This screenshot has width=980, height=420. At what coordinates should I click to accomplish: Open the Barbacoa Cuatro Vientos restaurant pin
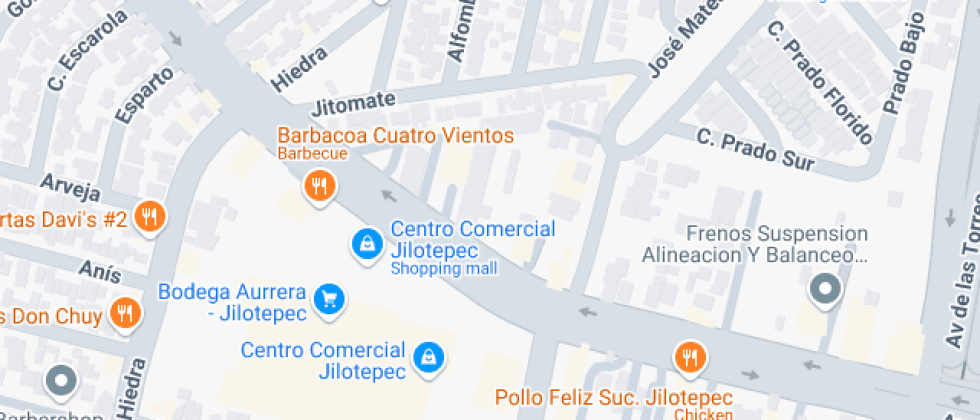pyautogui.click(x=320, y=187)
